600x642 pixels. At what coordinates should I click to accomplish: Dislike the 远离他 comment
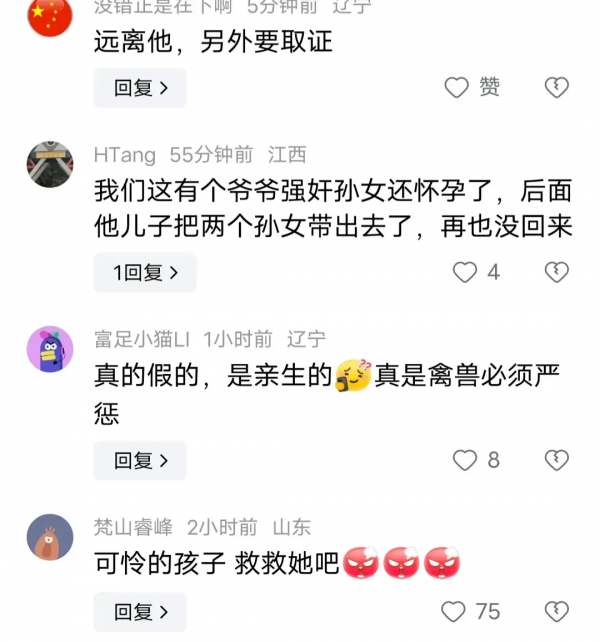tap(556, 88)
